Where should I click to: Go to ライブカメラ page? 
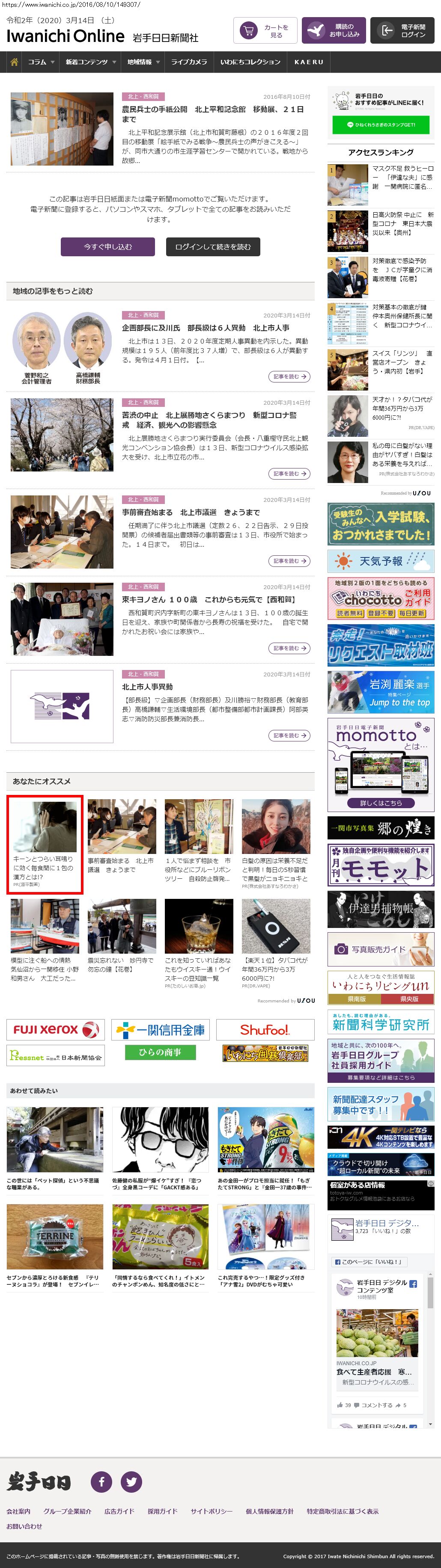[189, 62]
